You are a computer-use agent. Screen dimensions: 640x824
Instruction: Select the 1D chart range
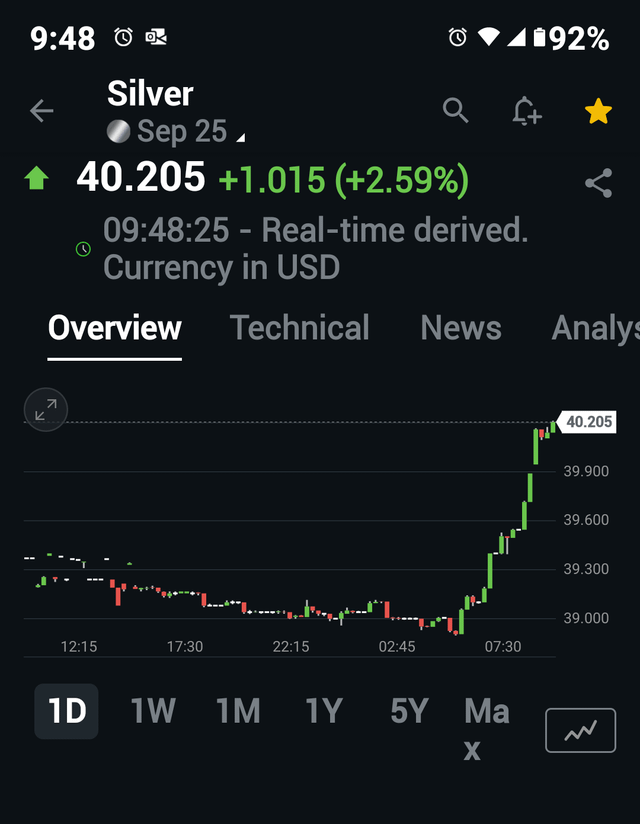67,711
